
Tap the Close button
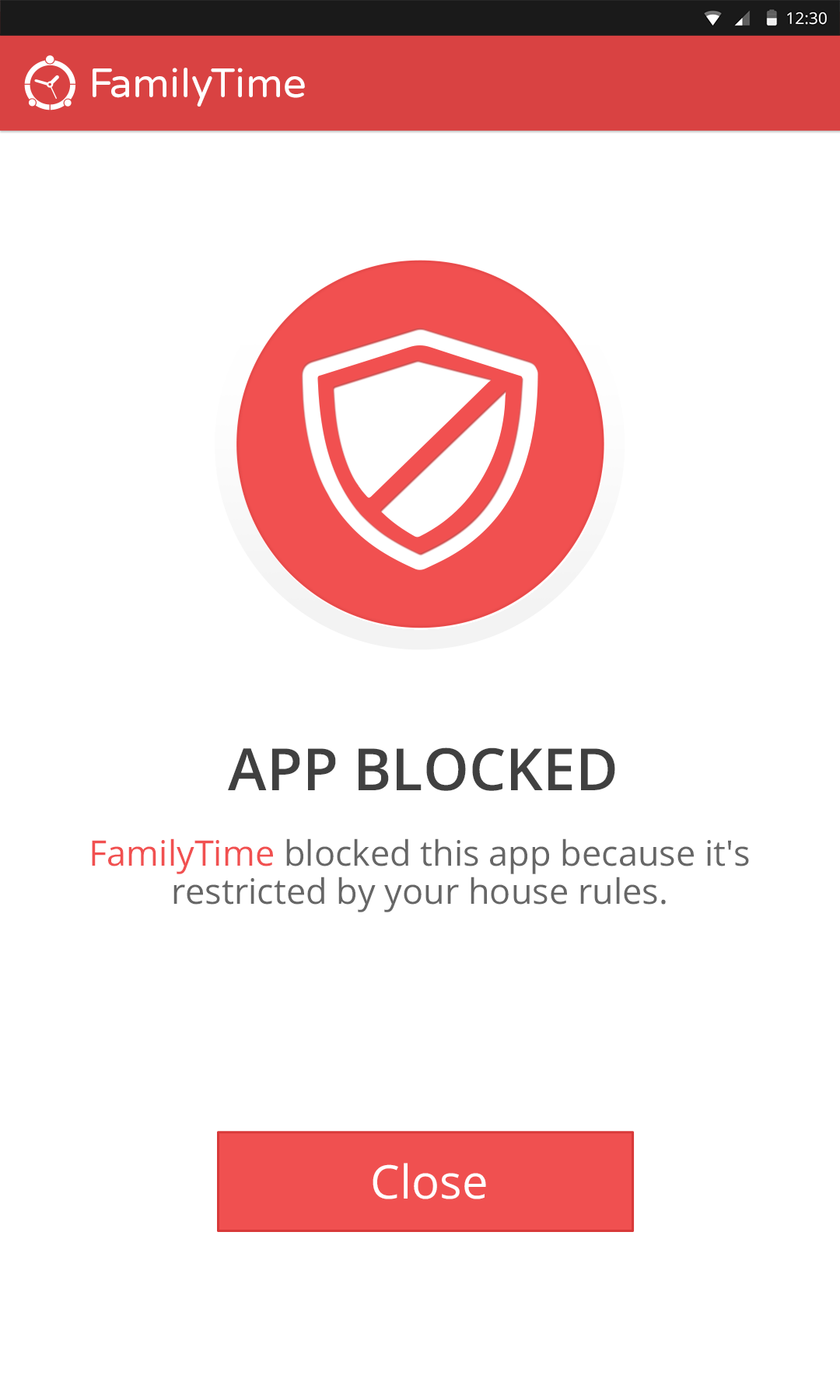pos(425,1181)
